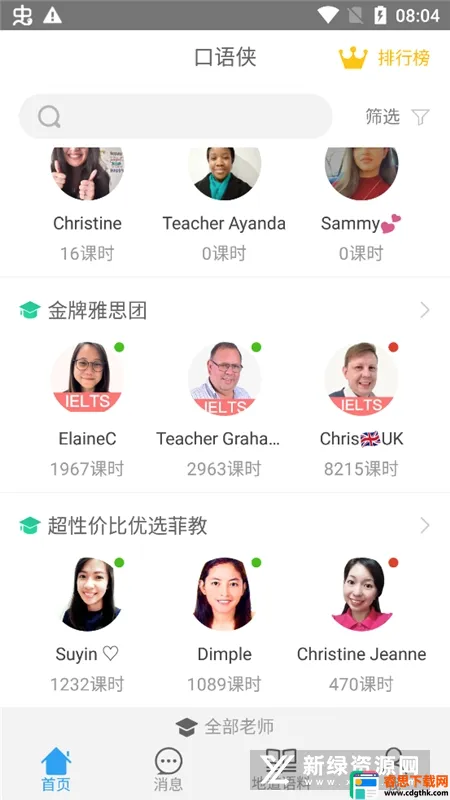Image resolution: width=450 pixels, height=800 pixels.
Task: Open Suyin's teacher profile
Action: (87, 625)
